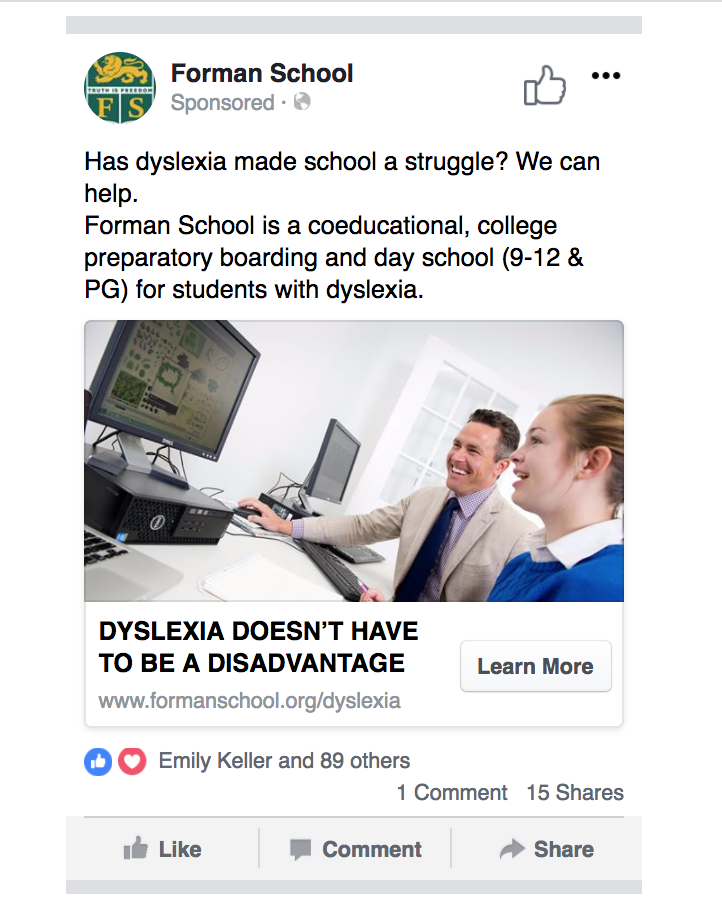
Task: Open Forman School profile picture
Action: click(x=120, y=87)
